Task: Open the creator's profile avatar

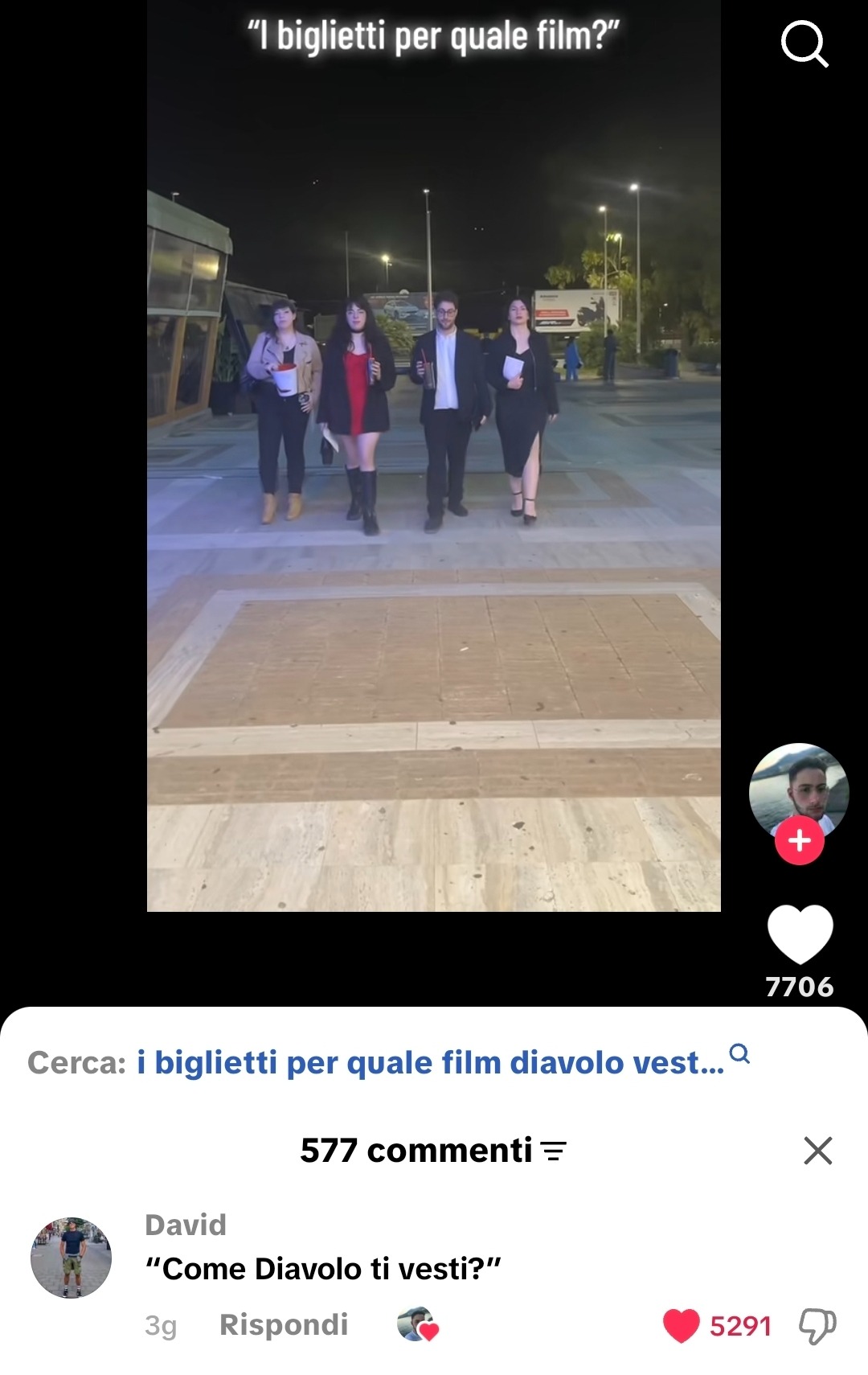Action: pyautogui.click(x=799, y=790)
